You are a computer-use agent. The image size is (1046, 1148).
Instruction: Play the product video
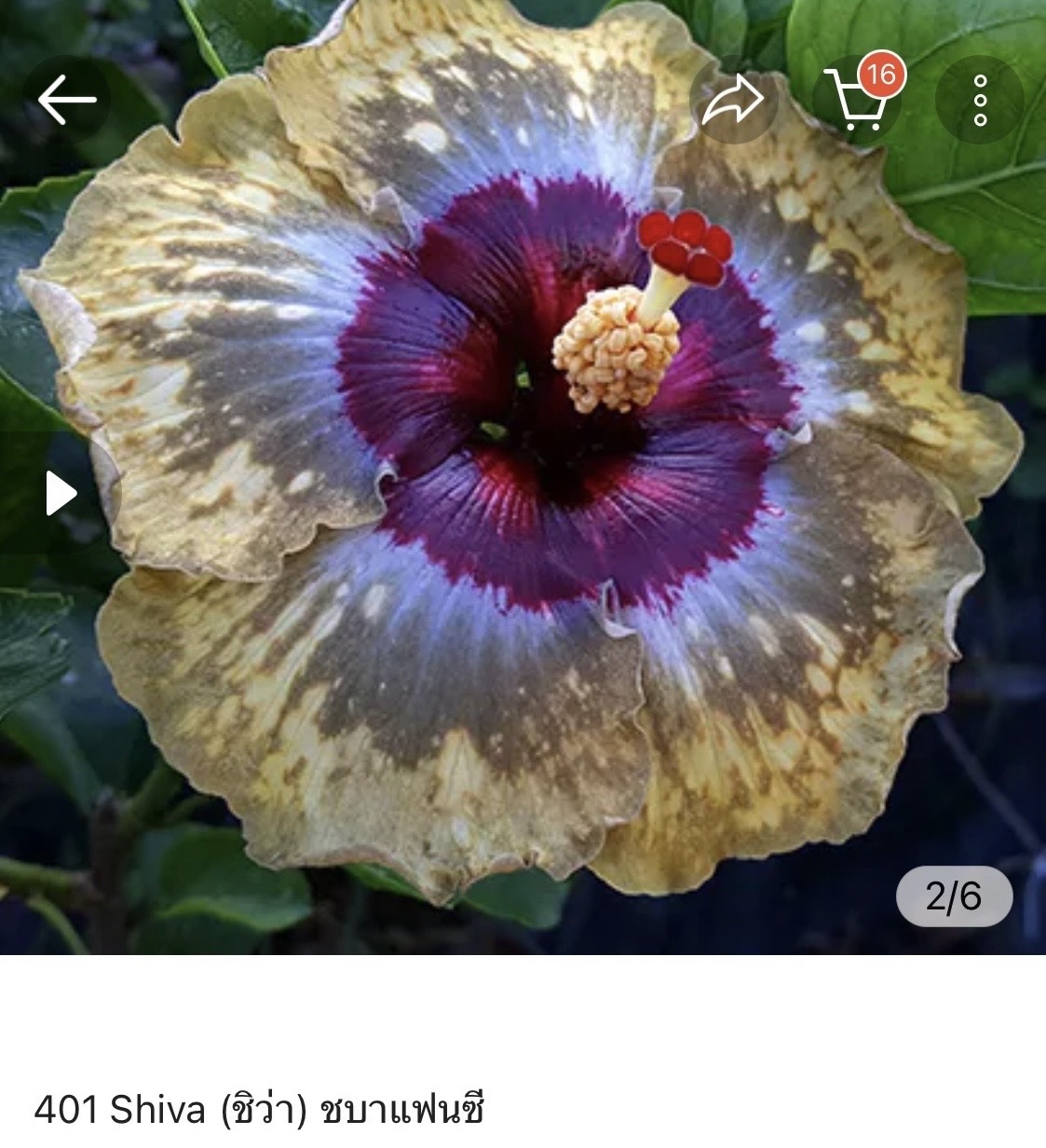click(x=61, y=494)
